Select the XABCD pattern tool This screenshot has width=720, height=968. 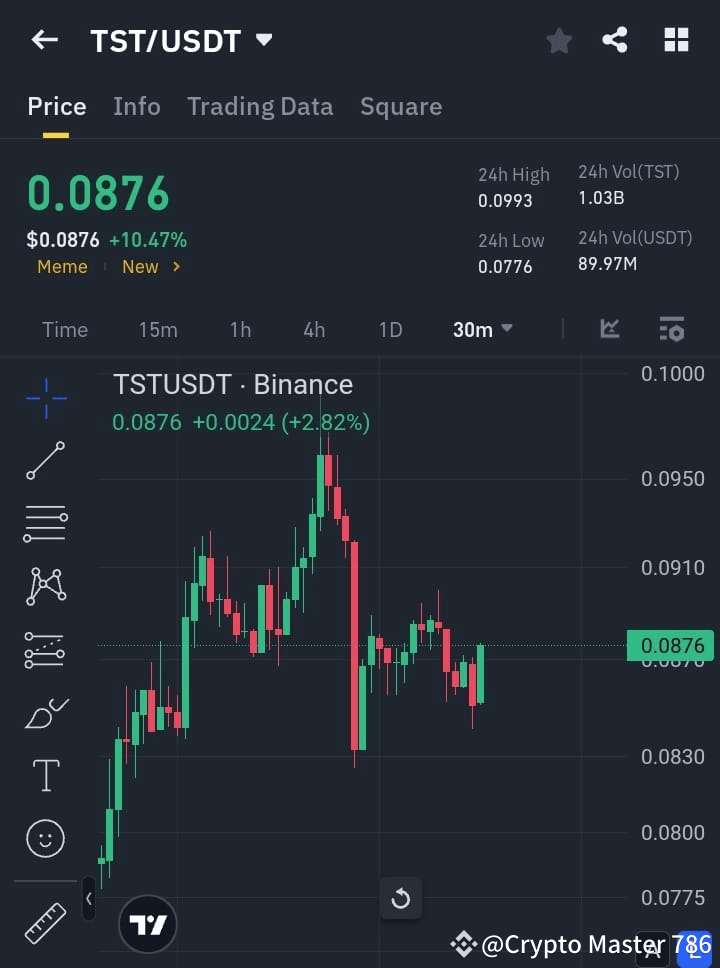(45, 587)
